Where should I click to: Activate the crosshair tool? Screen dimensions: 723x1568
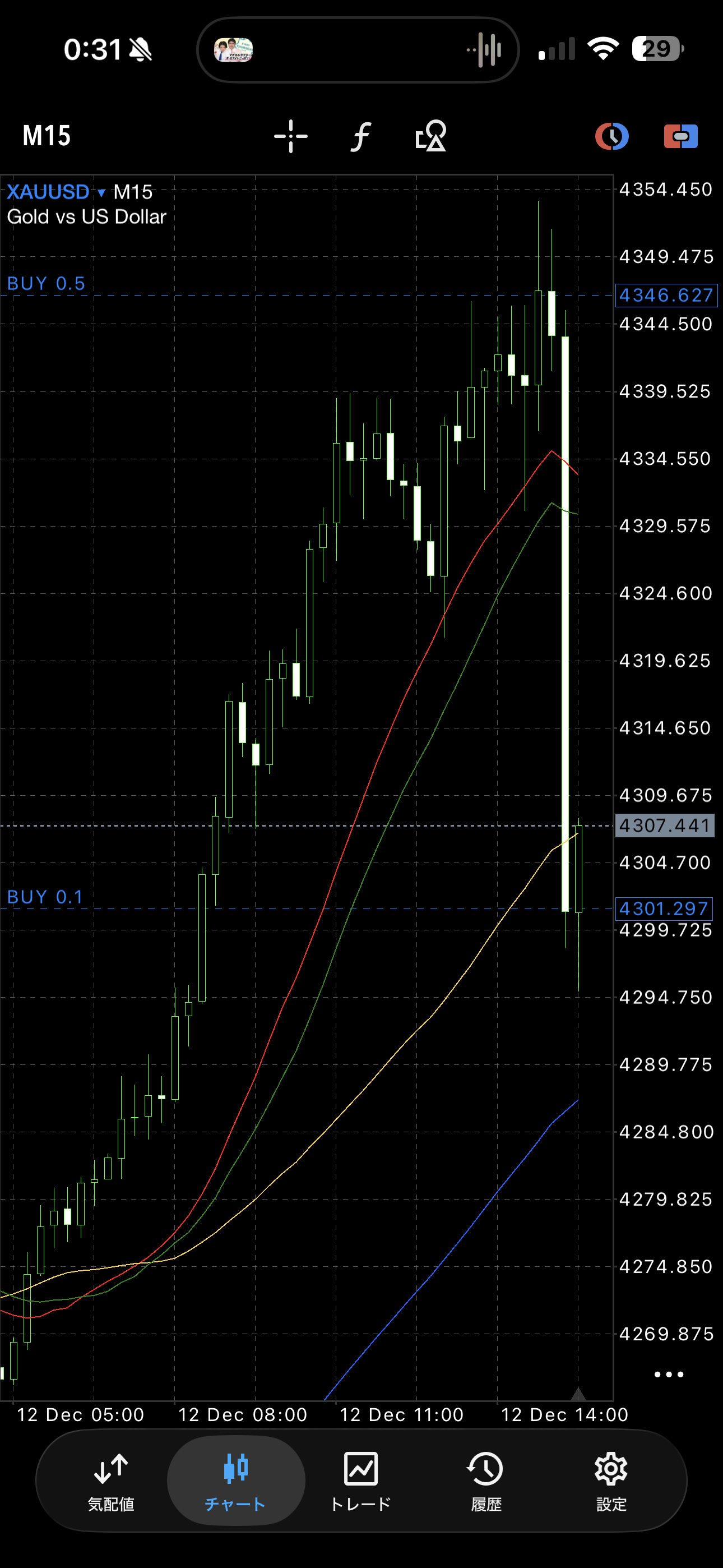click(291, 136)
